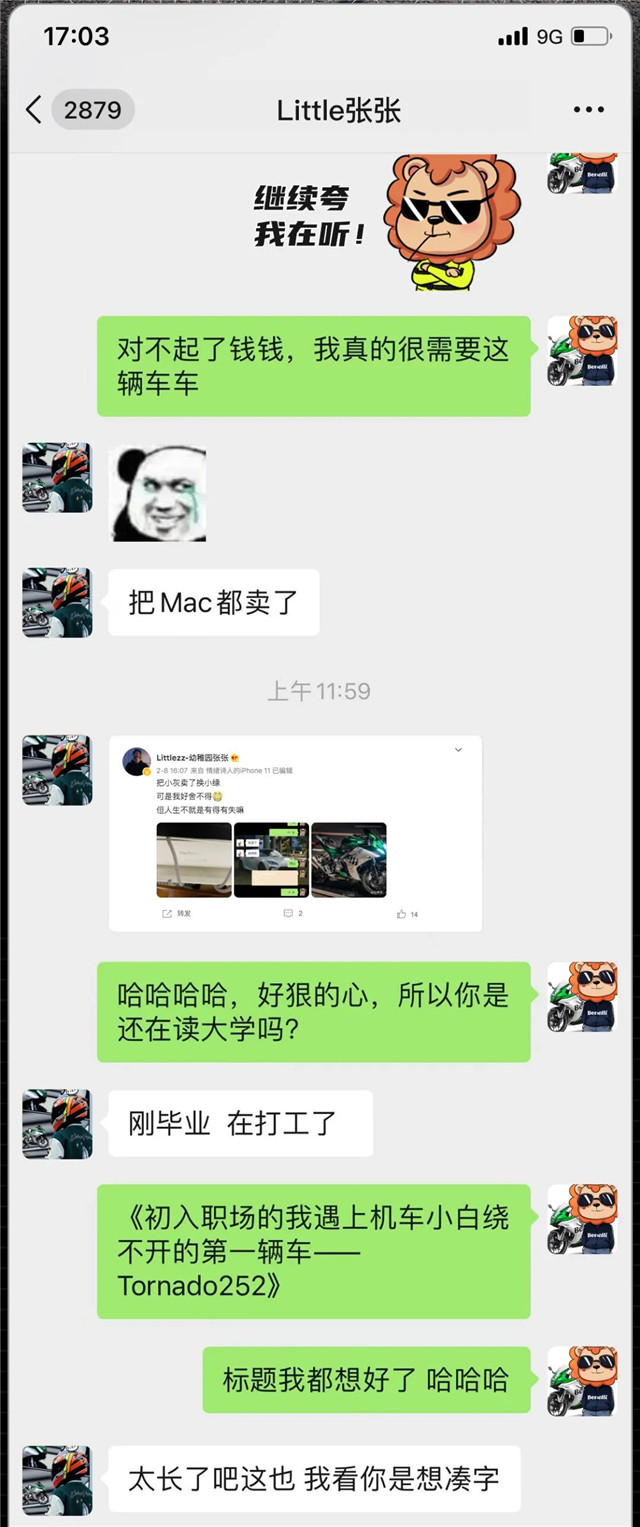The image size is (640, 1527).
Task: View the panda meme sticker
Action: point(158,494)
